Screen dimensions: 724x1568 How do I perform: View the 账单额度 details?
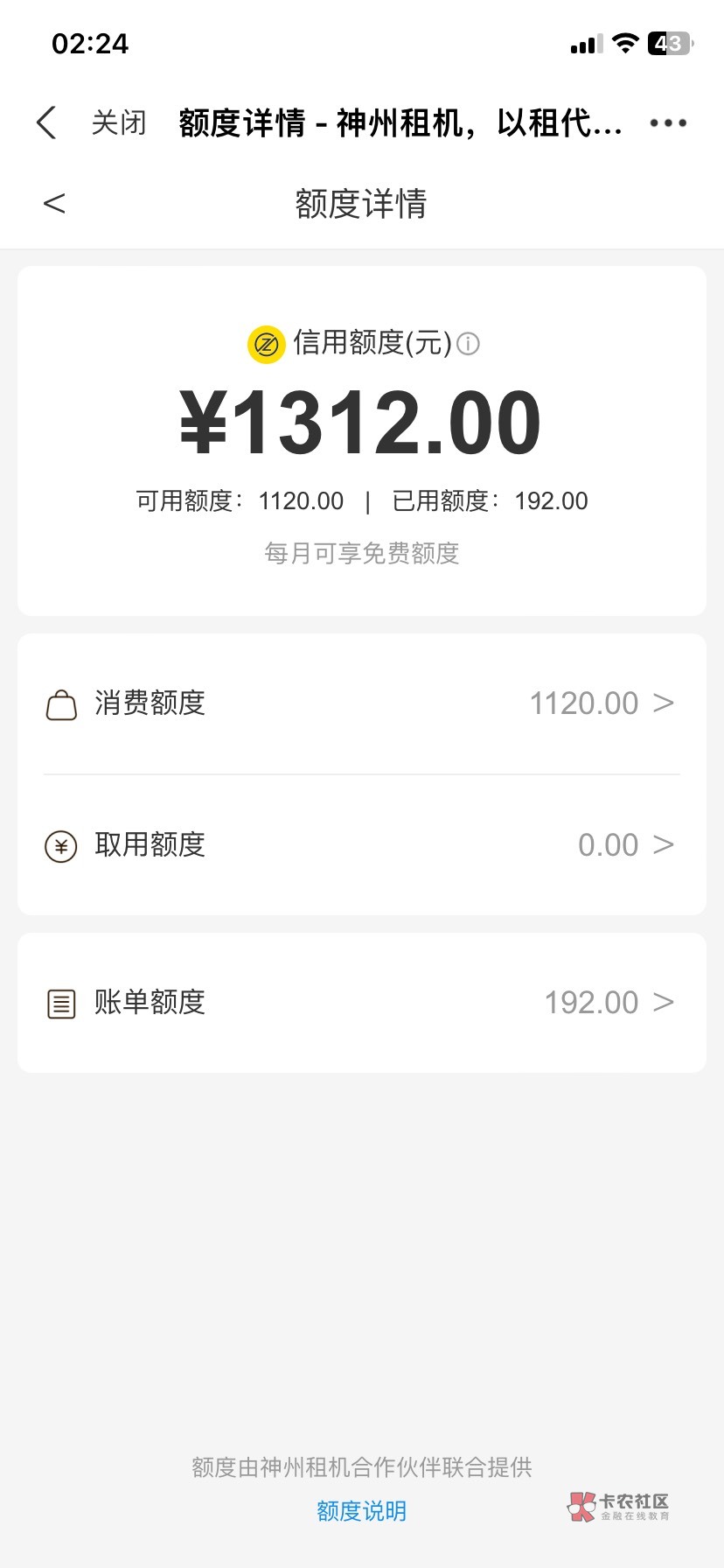coord(362,1003)
